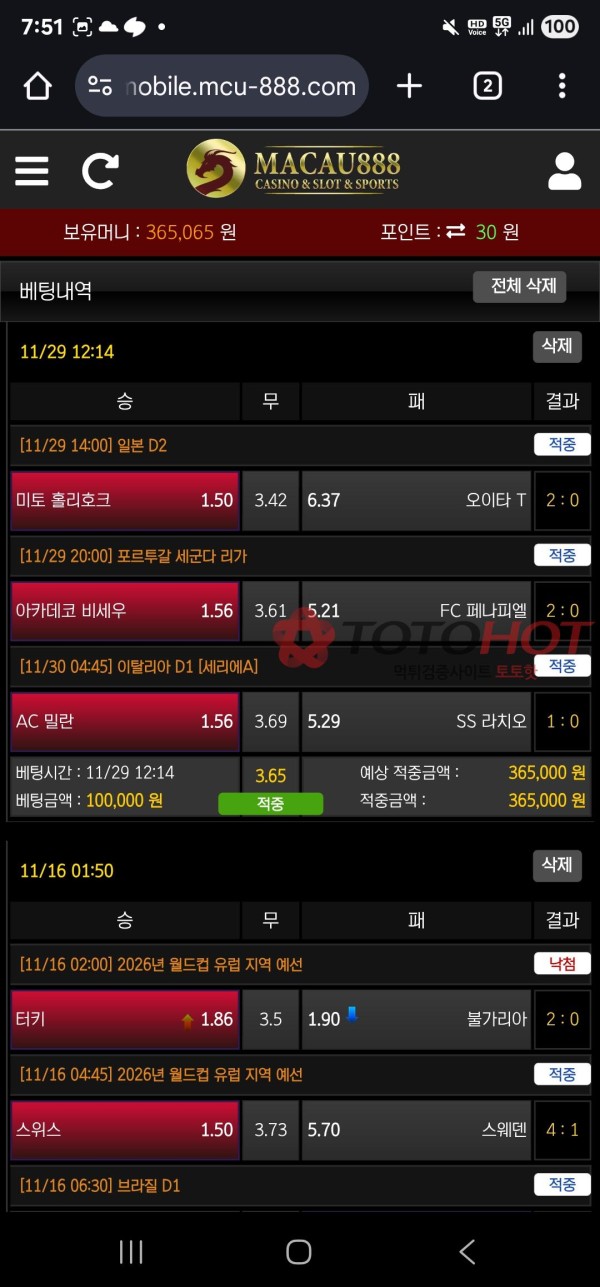Delete the 11/16 01:50 bet slip
This screenshot has height=1287, width=600.
point(557,866)
